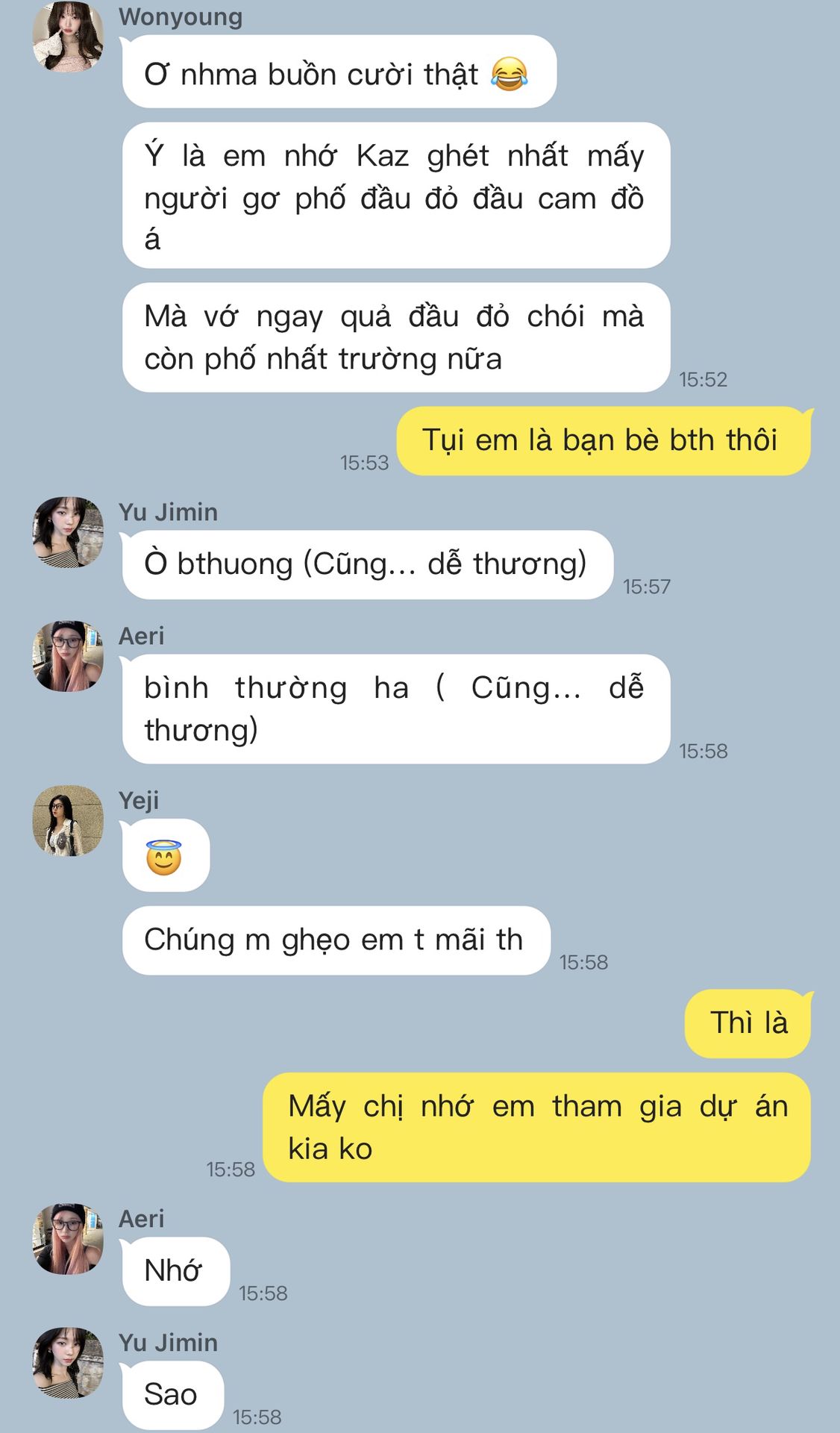Tap Aeri's avatar beside the 'Nhớ' message
This screenshot has width=840, height=1433.
pos(68,1239)
